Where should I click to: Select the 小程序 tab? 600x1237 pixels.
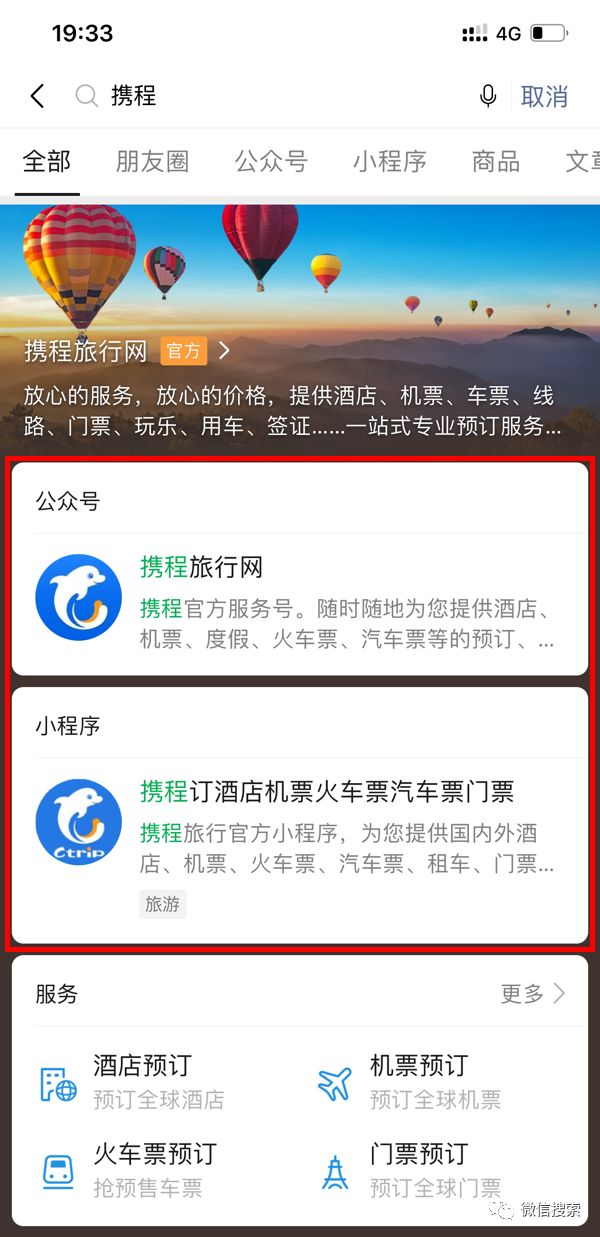389,161
